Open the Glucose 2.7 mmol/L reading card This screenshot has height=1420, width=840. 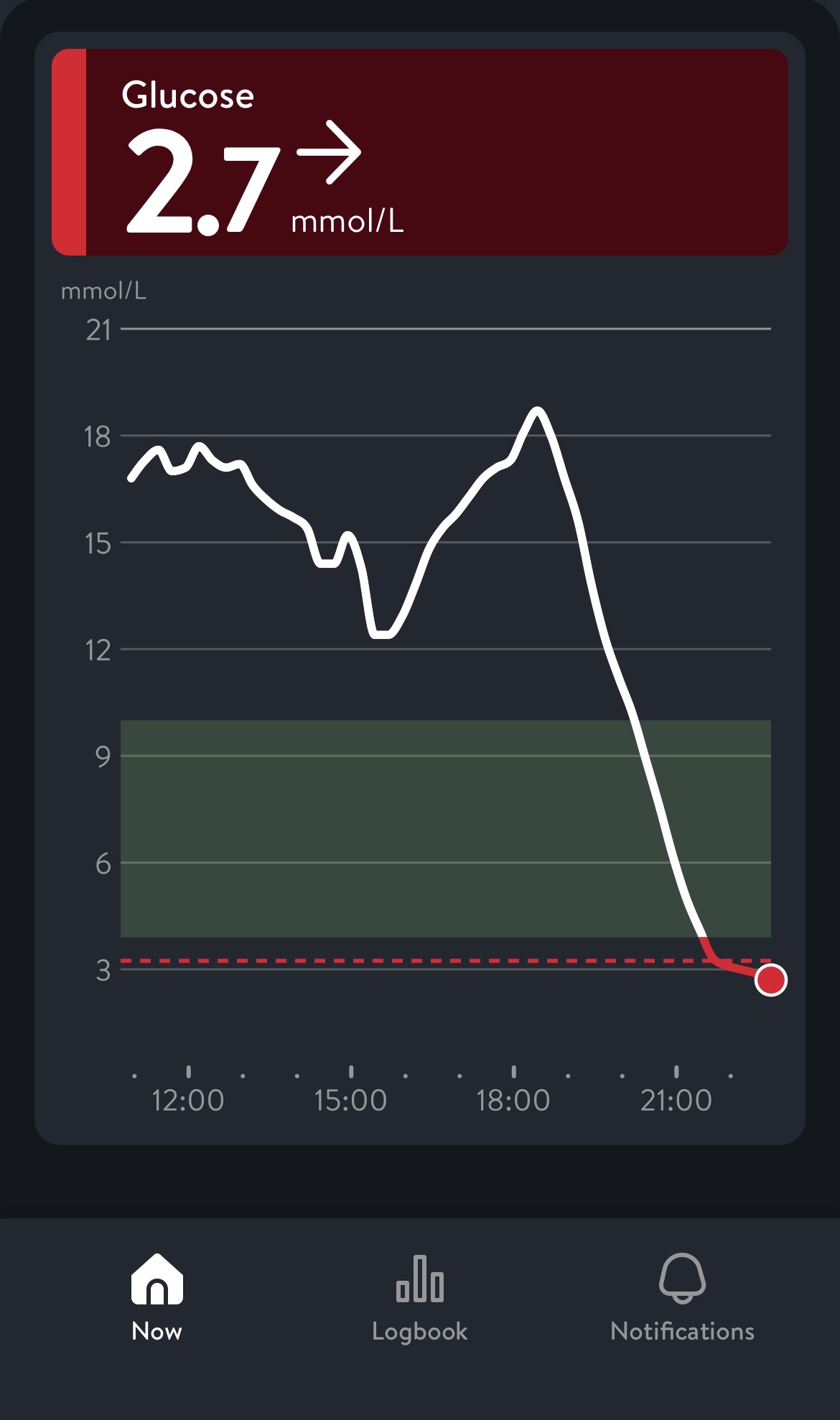(420, 152)
